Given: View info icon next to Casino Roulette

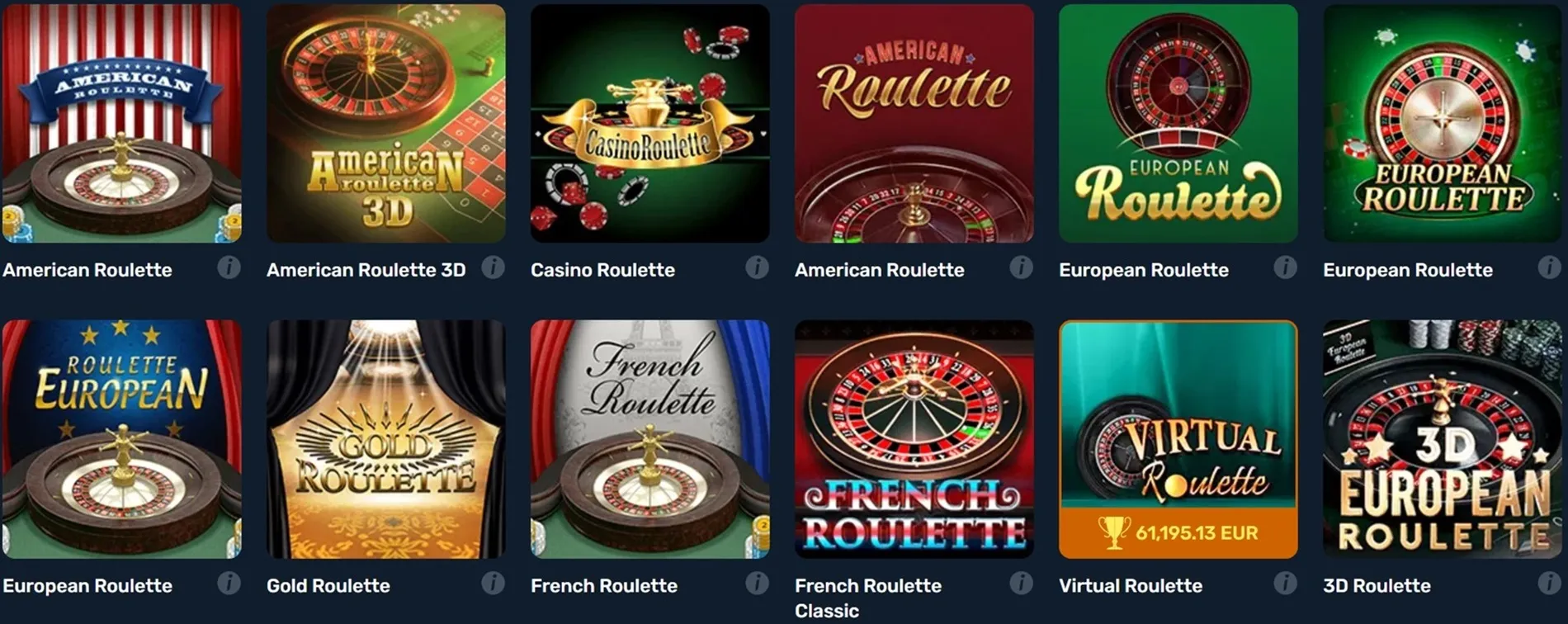Looking at the screenshot, I should [758, 267].
